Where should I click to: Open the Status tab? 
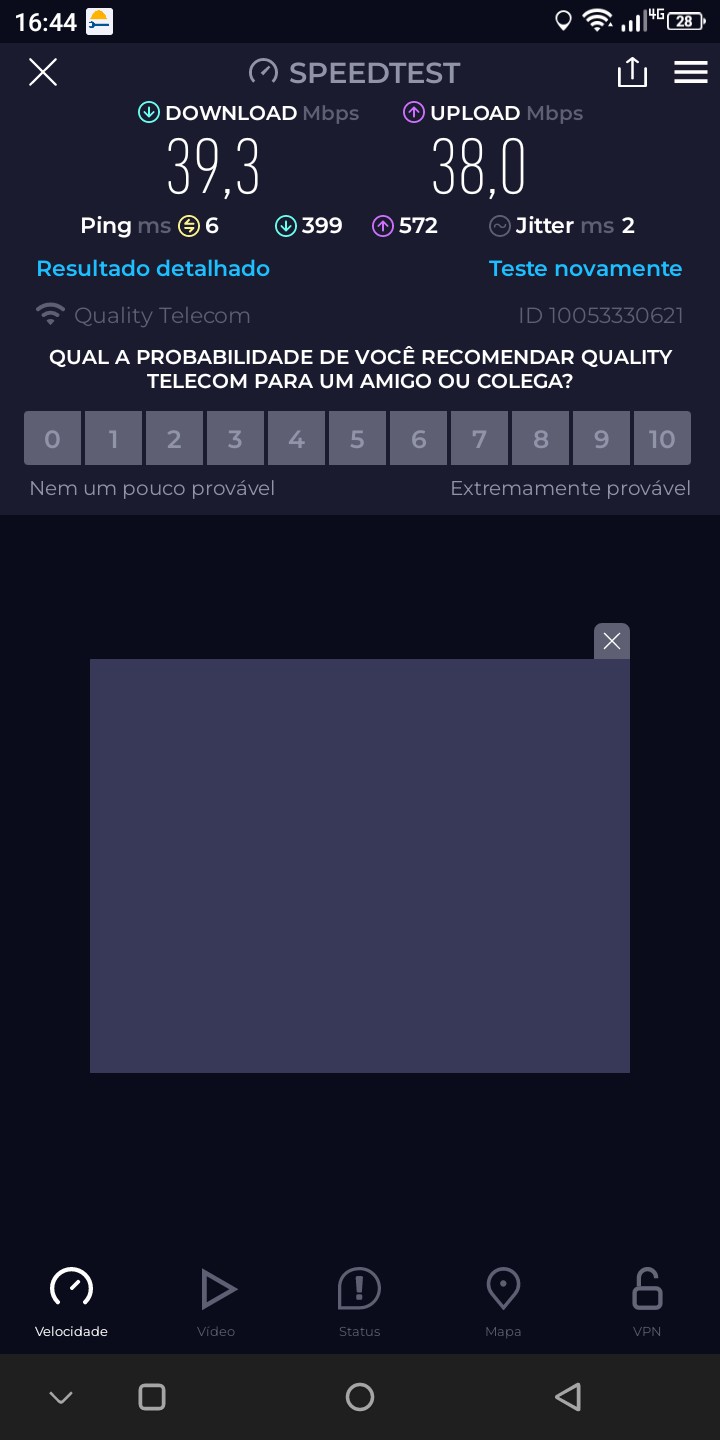click(359, 1301)
